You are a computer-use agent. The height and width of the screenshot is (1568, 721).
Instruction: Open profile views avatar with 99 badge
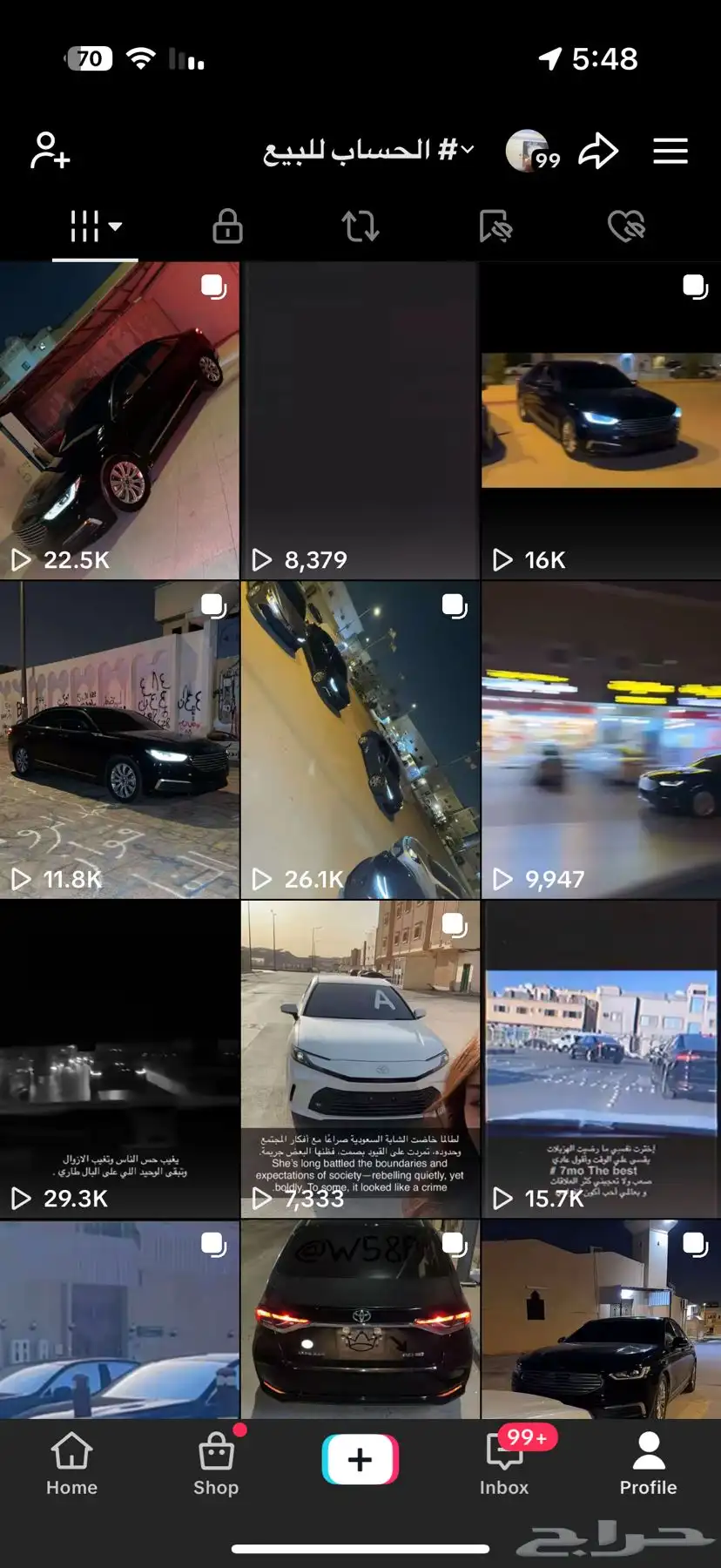(x=529, y=152)
